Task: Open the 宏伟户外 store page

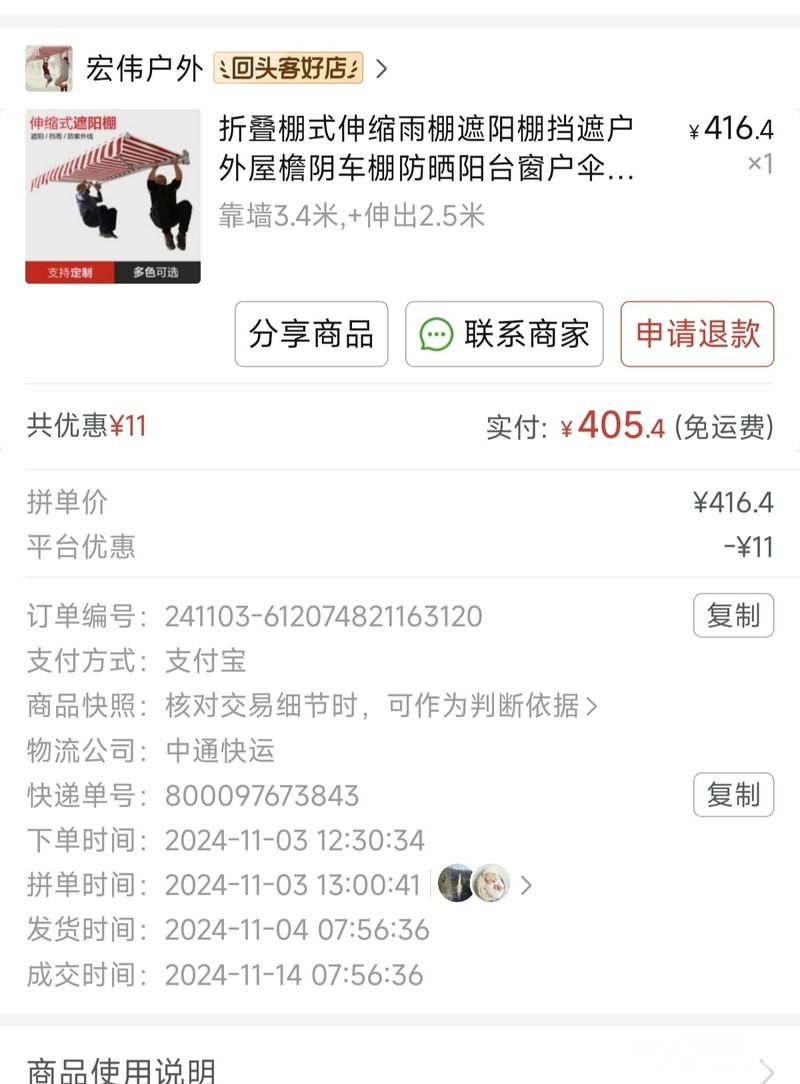Action: [145, 68]
